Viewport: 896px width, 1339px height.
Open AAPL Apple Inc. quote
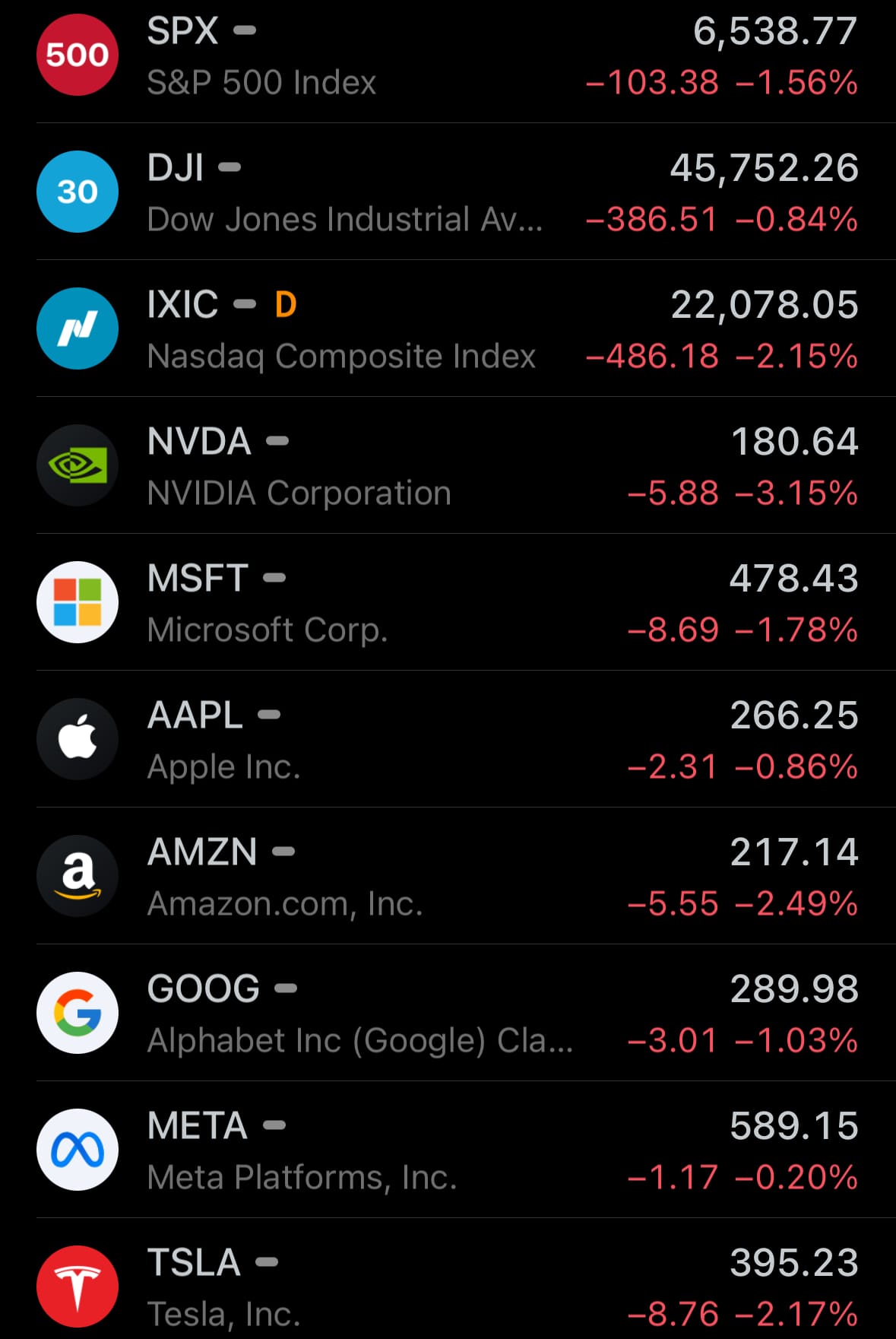click(448, 740)
